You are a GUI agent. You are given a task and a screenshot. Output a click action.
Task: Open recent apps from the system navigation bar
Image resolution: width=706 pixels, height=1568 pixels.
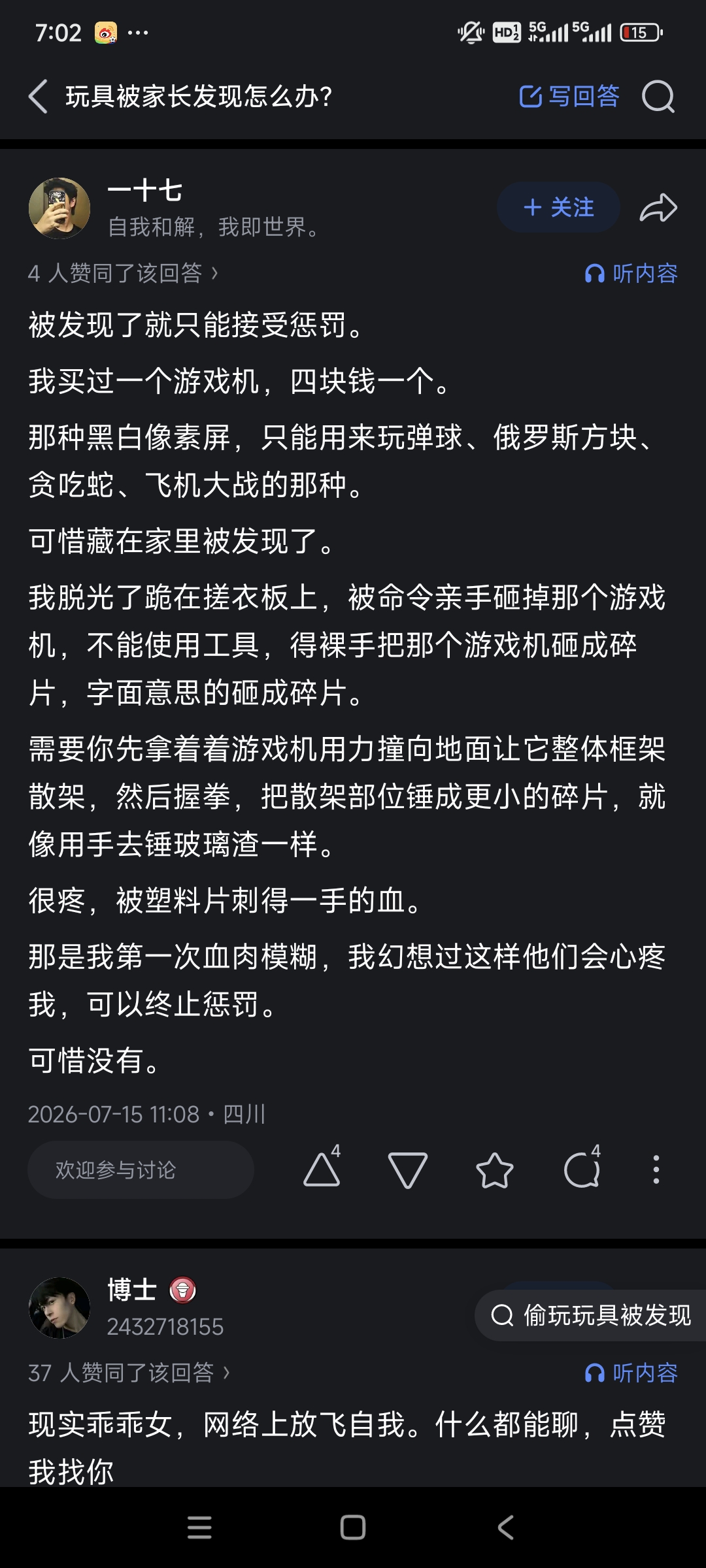pos(199,1527)
